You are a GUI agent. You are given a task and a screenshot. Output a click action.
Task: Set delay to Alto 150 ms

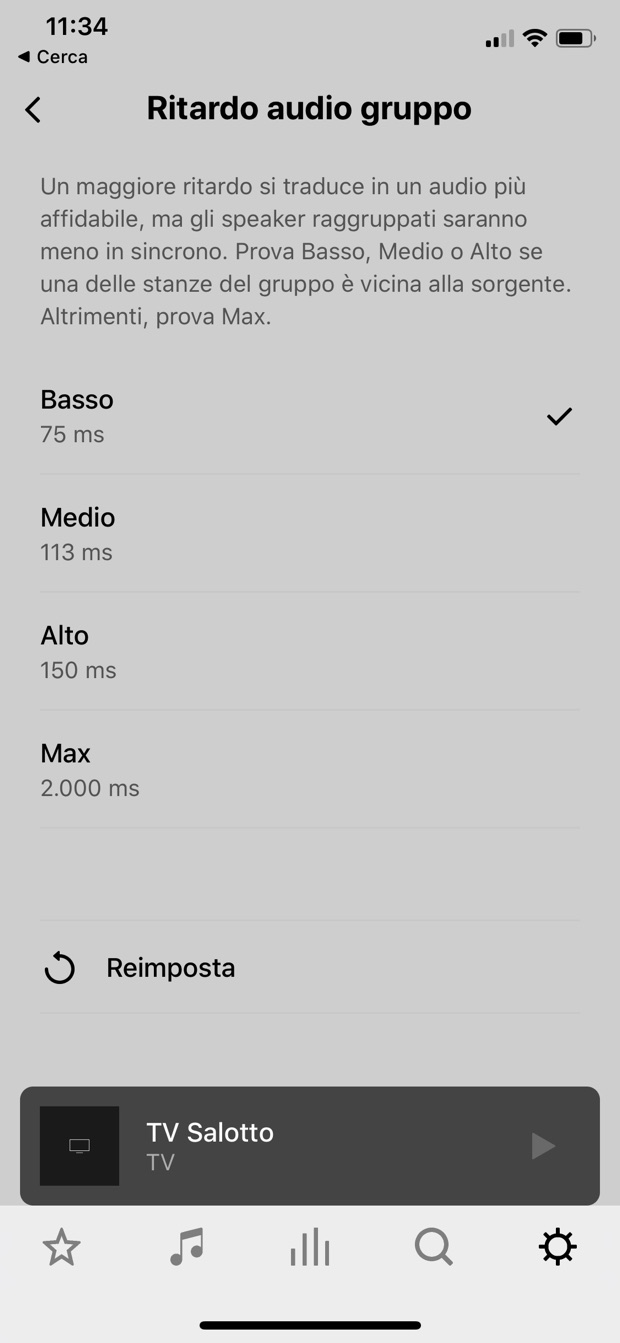click(309, 652)
